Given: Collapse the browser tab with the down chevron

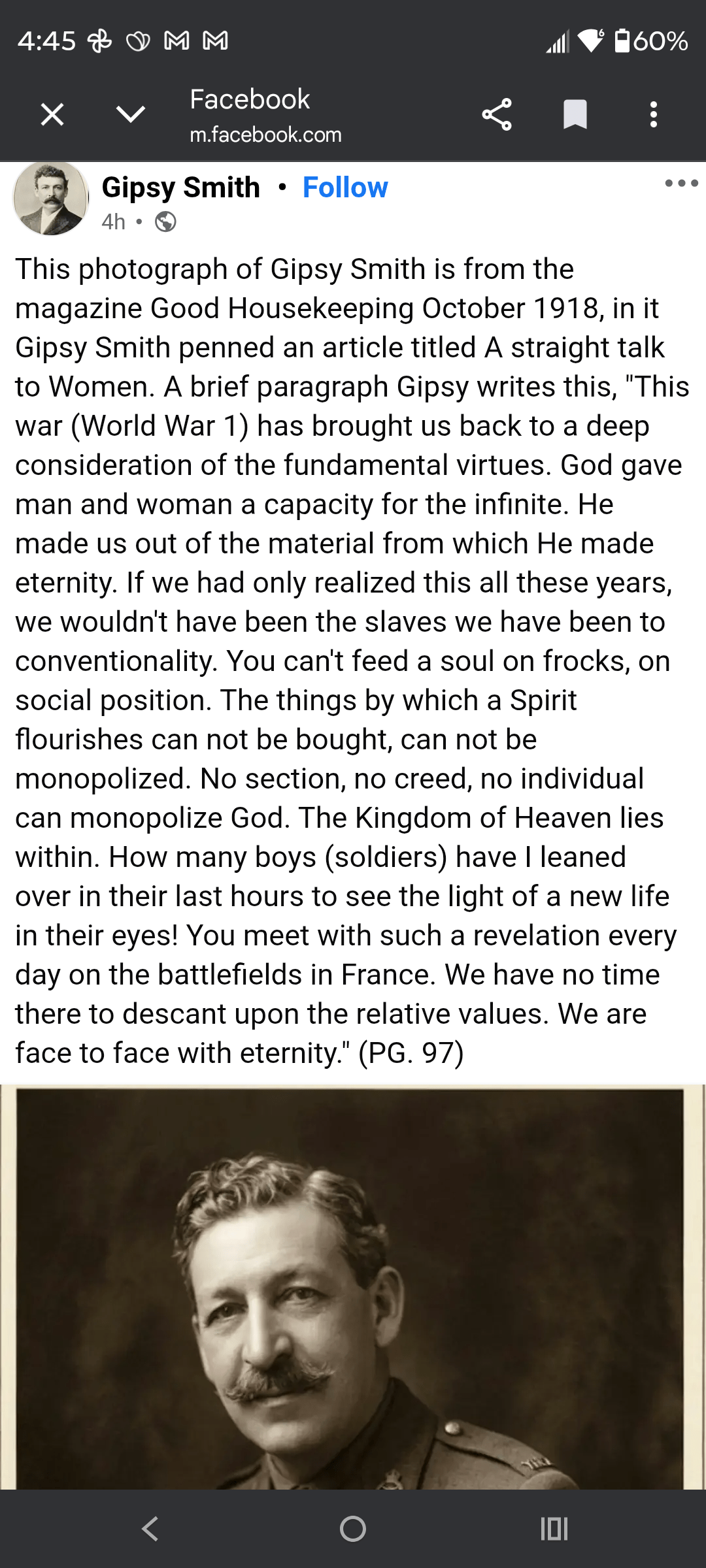Looking at the screenshot, I should pyautogui.click(x=130, y=115).
